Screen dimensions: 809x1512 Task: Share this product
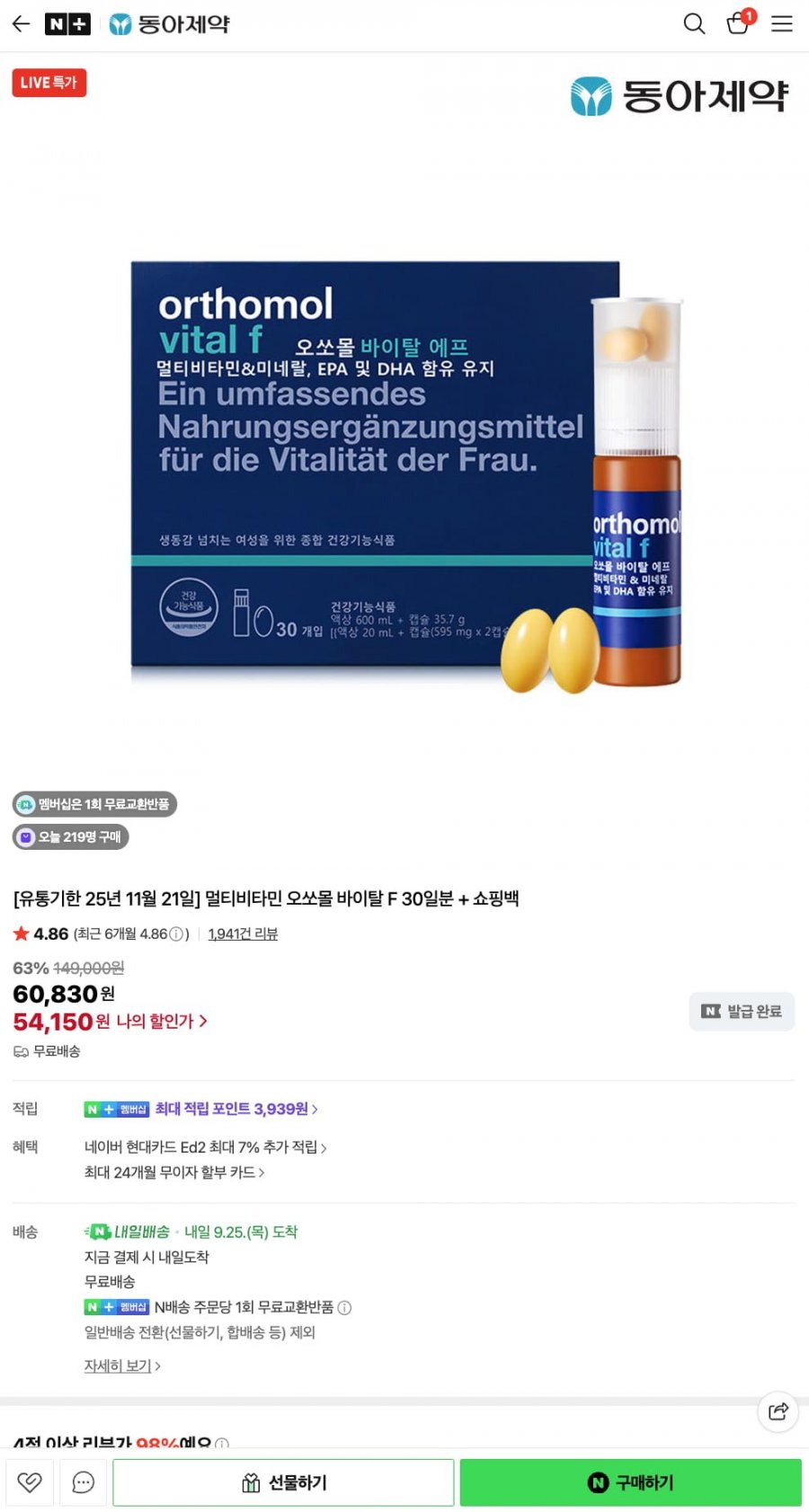pyautogui.click(x=778, y=1410)
